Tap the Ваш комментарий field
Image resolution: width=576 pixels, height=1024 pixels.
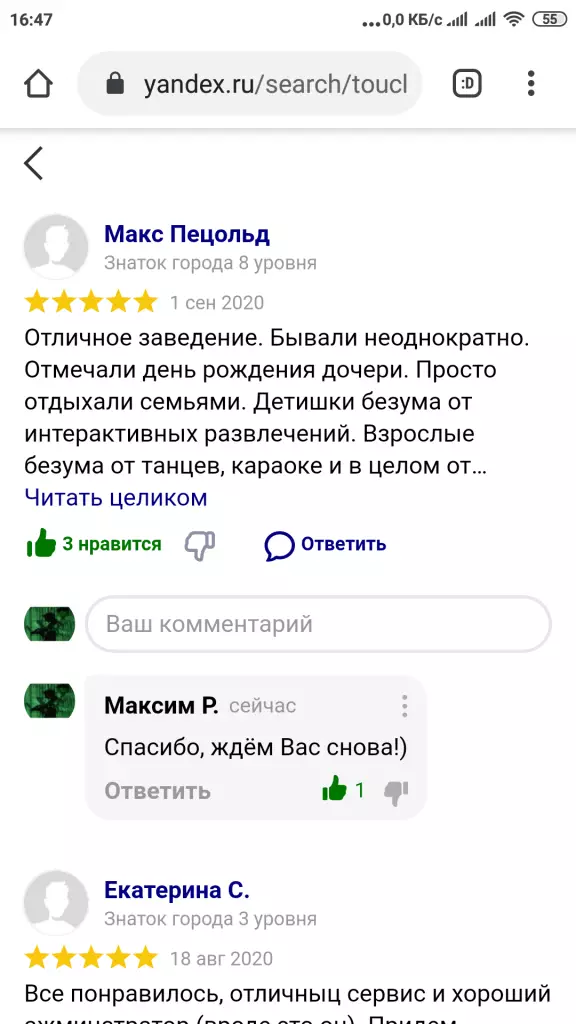(x=319, y=624)
